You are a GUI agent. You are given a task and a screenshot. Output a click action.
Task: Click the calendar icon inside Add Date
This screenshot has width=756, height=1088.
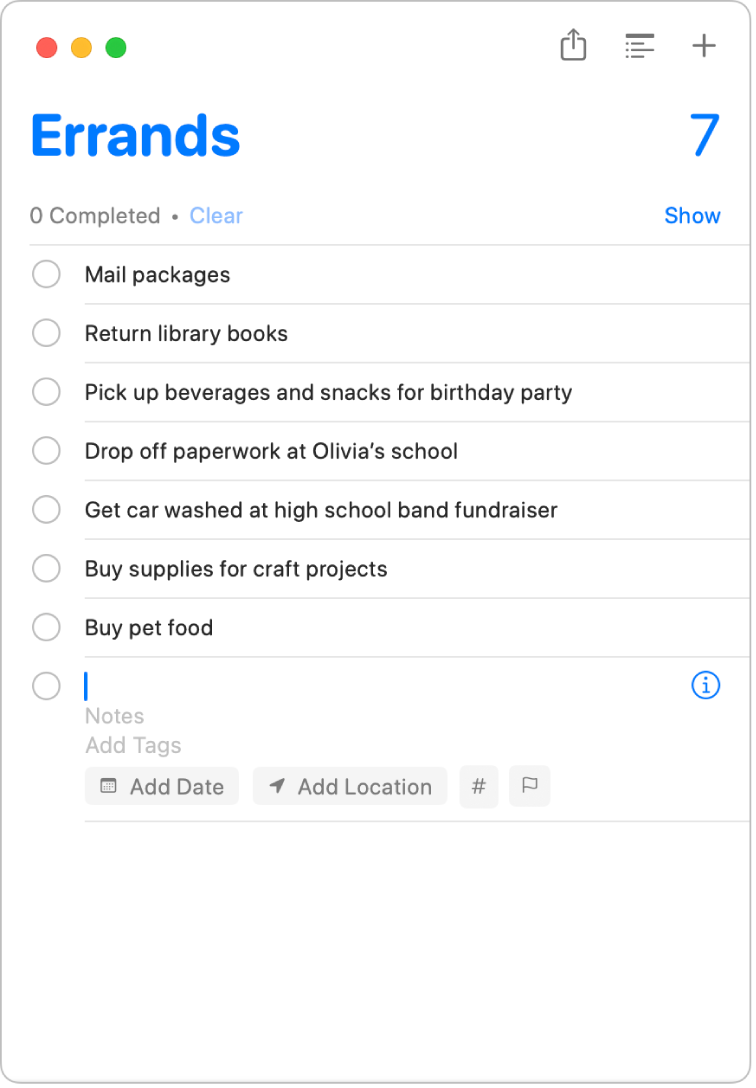[110, 786]
